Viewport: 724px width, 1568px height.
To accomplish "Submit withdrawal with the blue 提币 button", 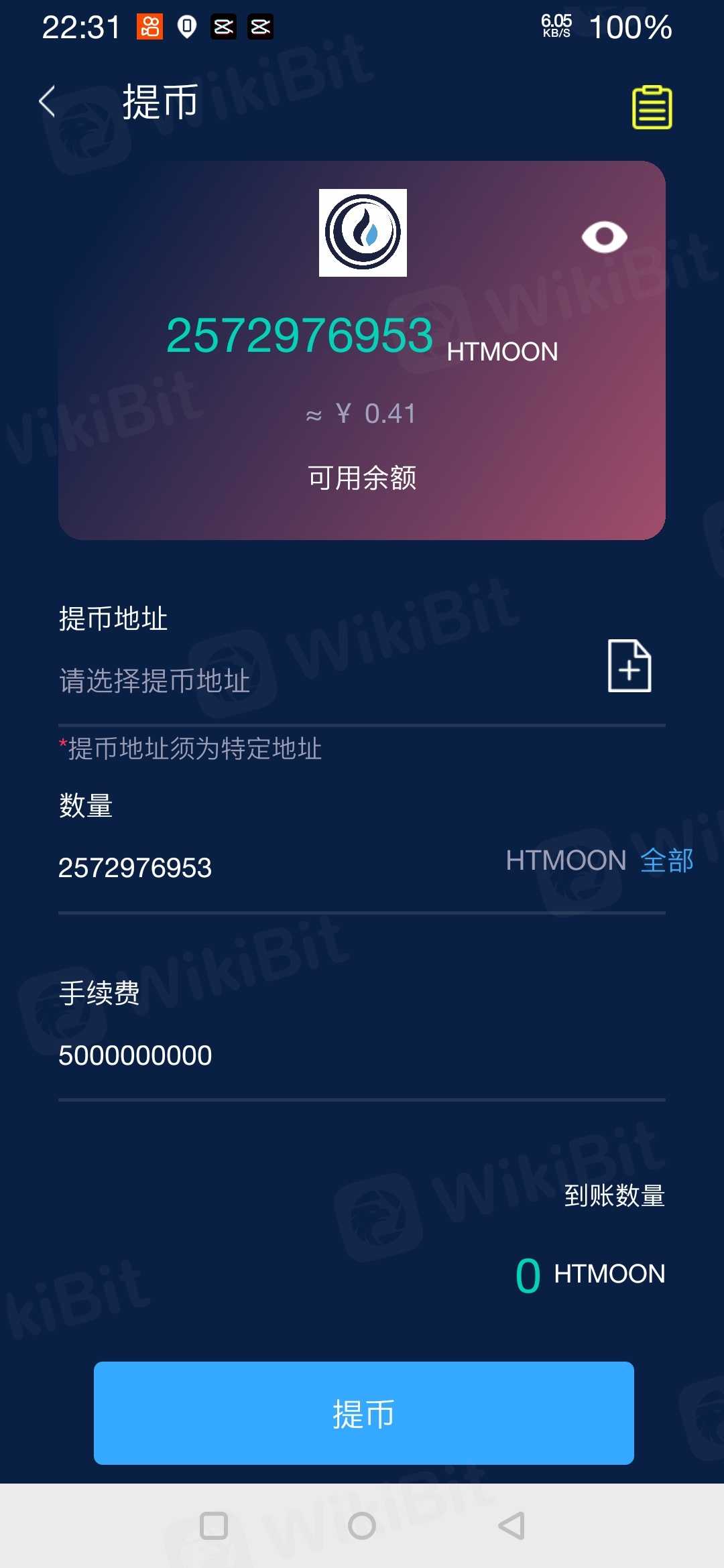I will [x=363, y=1413].
